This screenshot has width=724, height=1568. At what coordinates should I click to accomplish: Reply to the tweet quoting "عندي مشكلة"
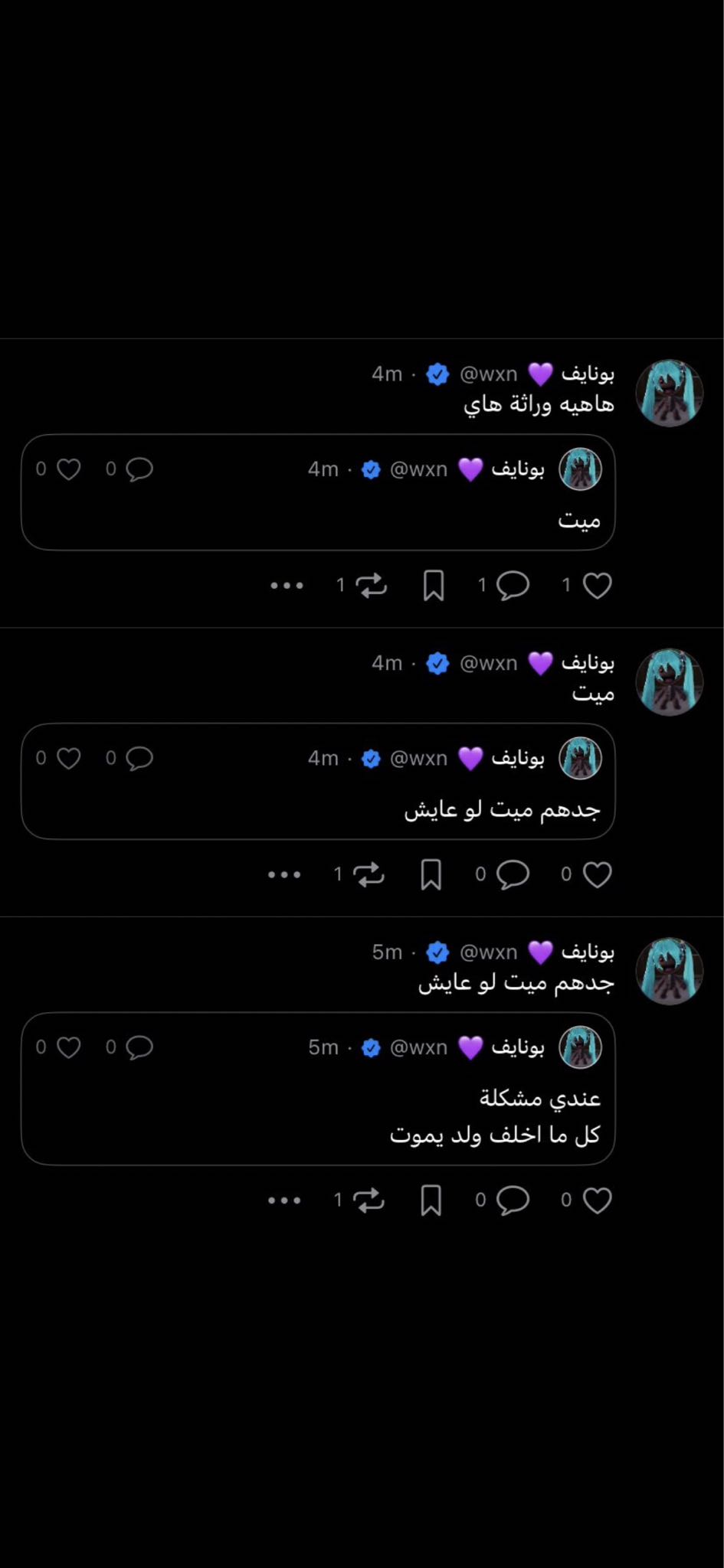click(513, 1200)
